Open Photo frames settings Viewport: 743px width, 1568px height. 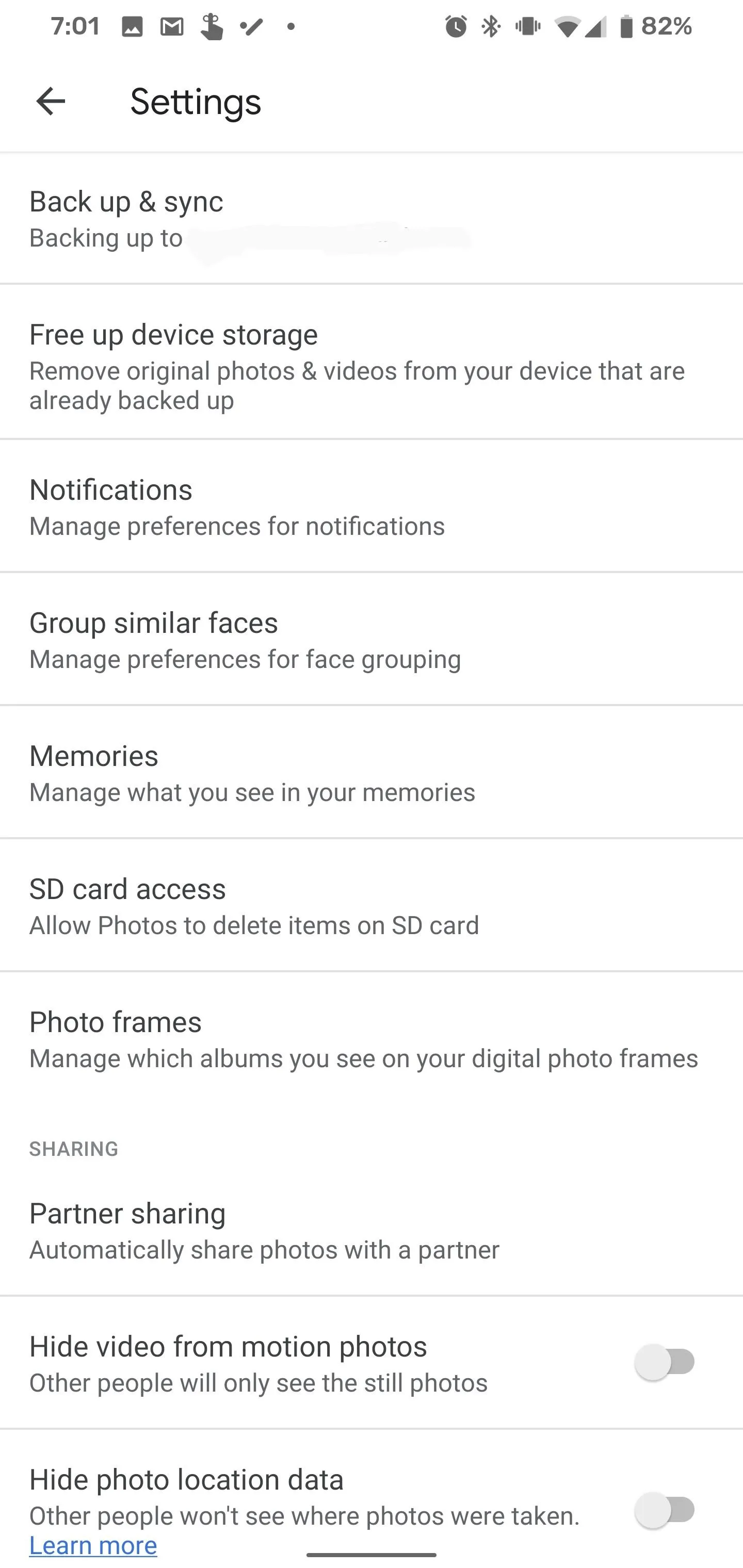point(372,1038)
